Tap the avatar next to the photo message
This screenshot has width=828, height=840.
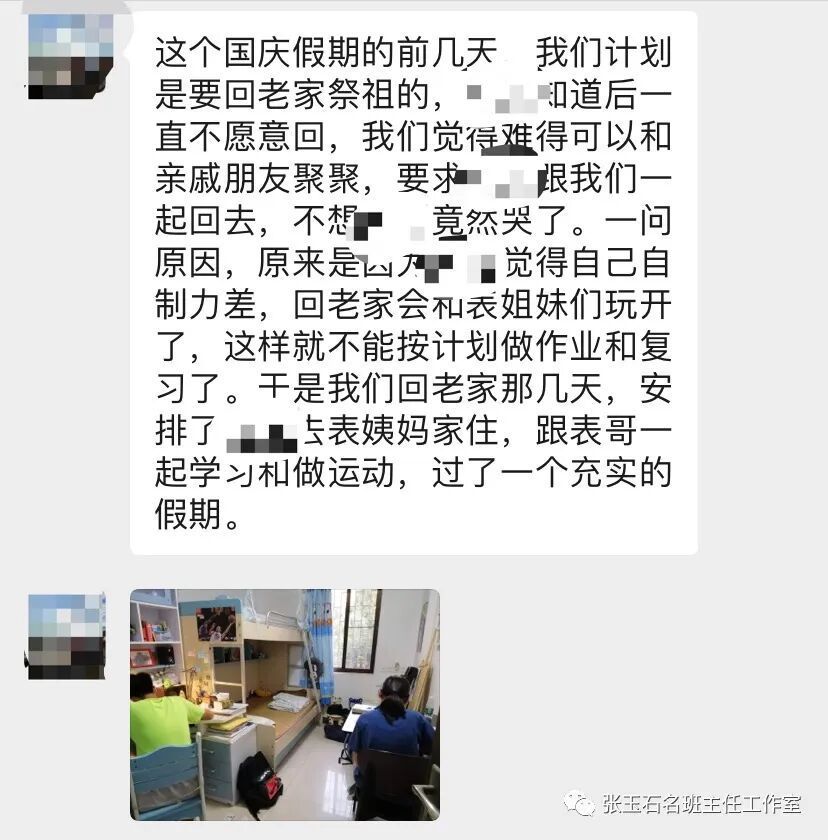[x=66, y=635]
